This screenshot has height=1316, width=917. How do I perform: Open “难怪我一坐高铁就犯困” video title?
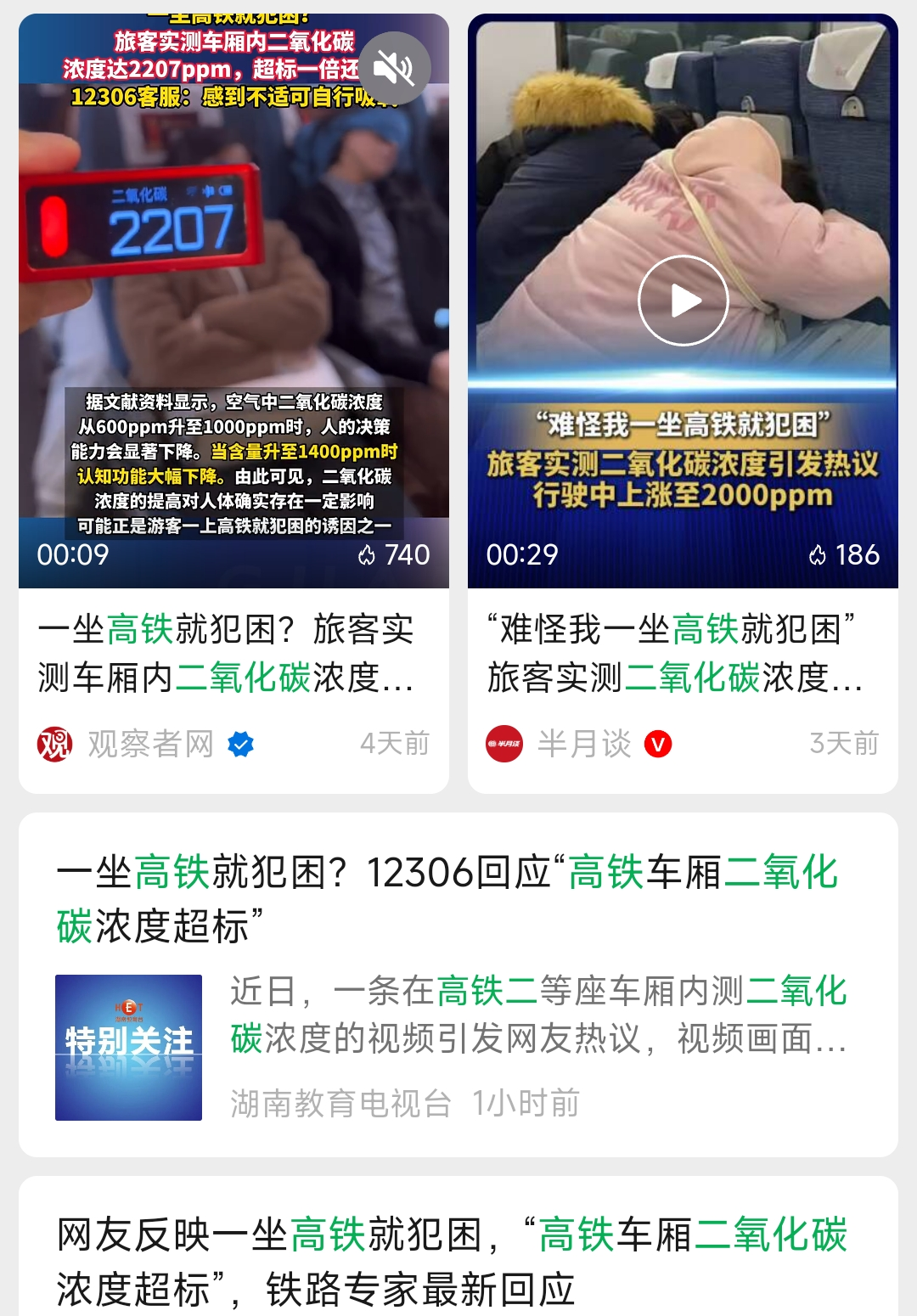(x=674, y=653)
